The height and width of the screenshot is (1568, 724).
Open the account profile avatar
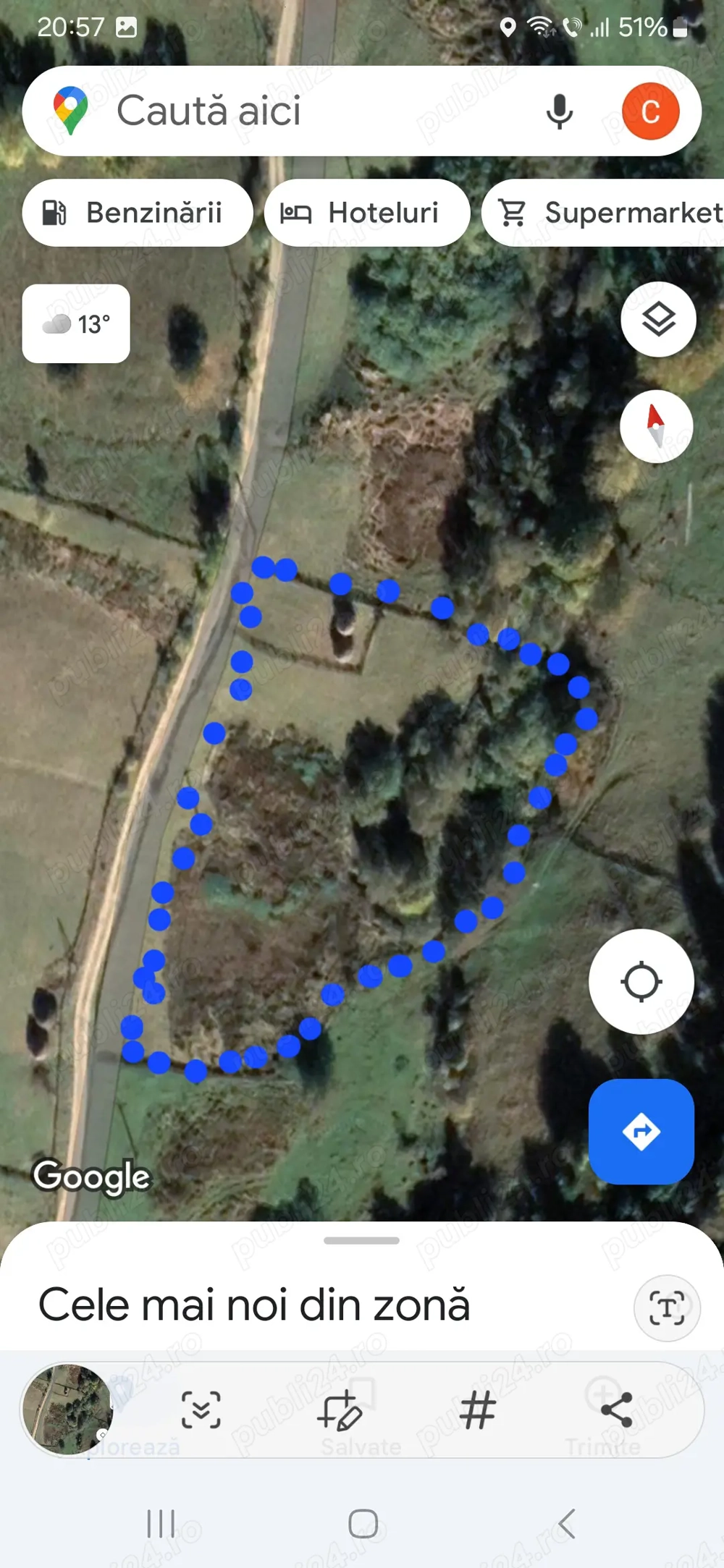pos(650,111)
